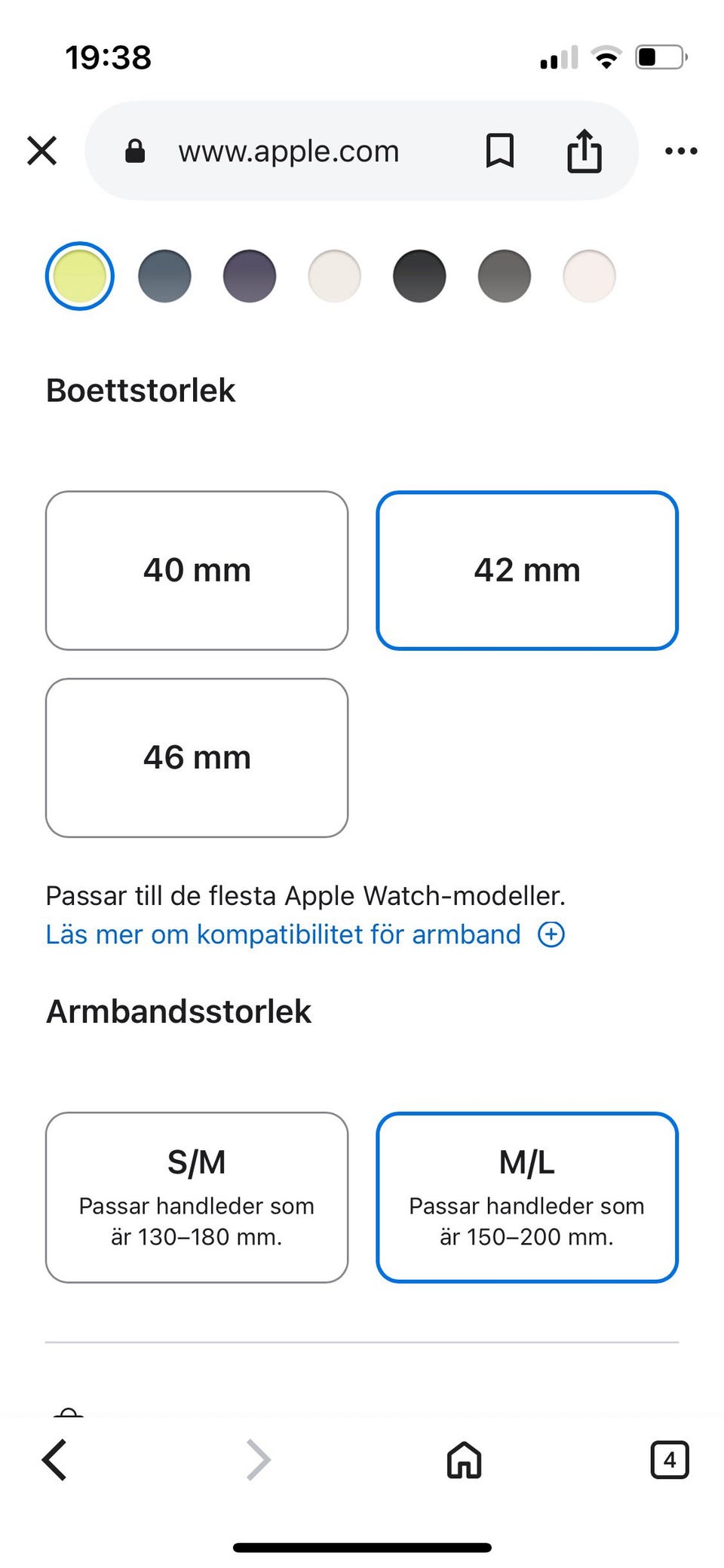
Task: Select S/M band size
Action: (197, 1197)
